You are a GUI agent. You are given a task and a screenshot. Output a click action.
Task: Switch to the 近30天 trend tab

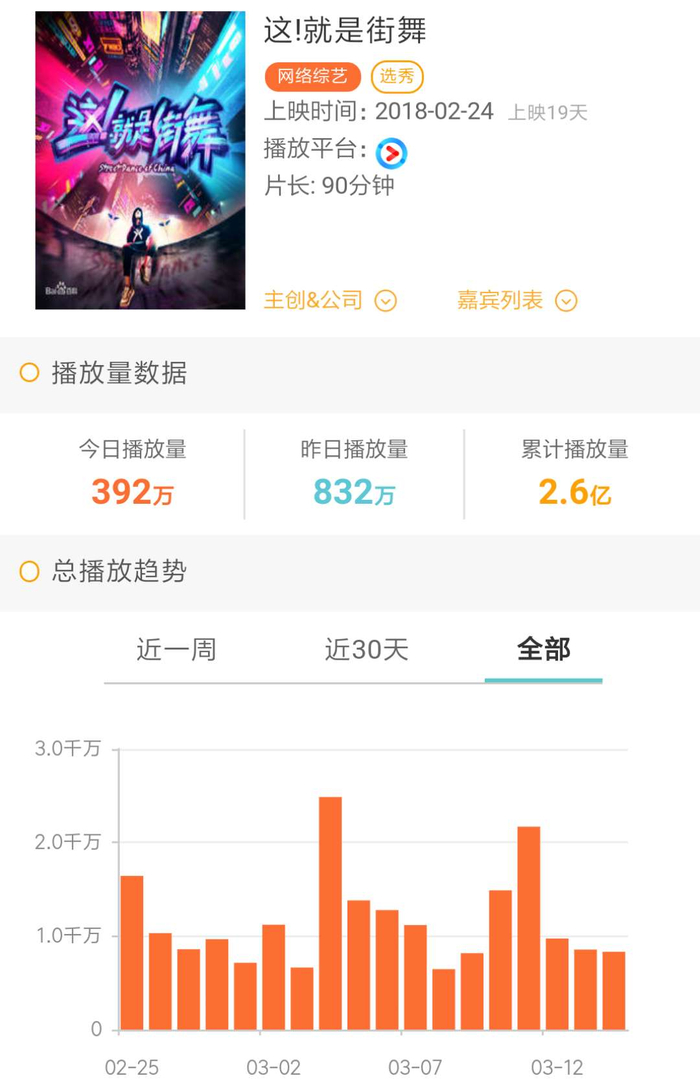pyautogui.click(x=367, y=650)
